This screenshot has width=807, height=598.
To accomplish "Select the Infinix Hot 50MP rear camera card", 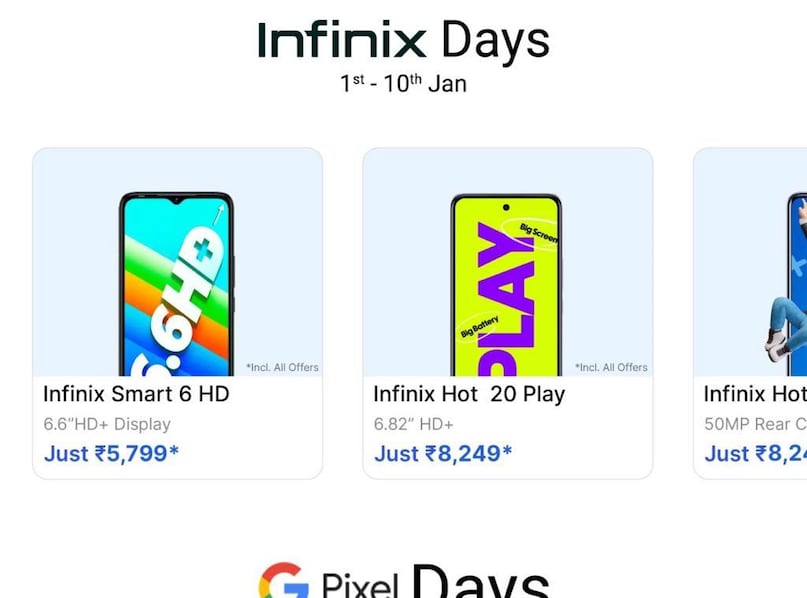I will click(x=752, y=313).
